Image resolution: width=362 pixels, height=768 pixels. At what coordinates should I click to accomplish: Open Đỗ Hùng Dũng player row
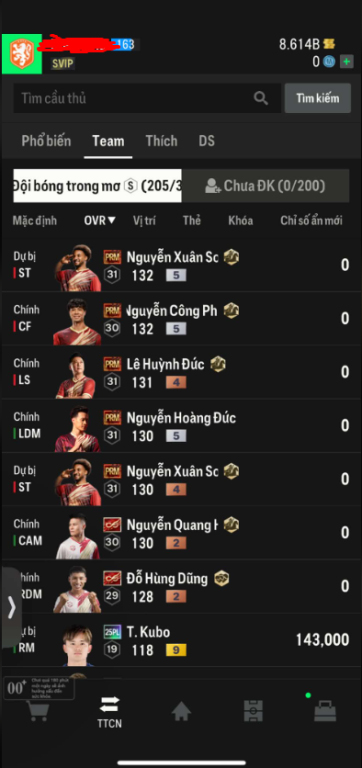[x=181, y=586]
